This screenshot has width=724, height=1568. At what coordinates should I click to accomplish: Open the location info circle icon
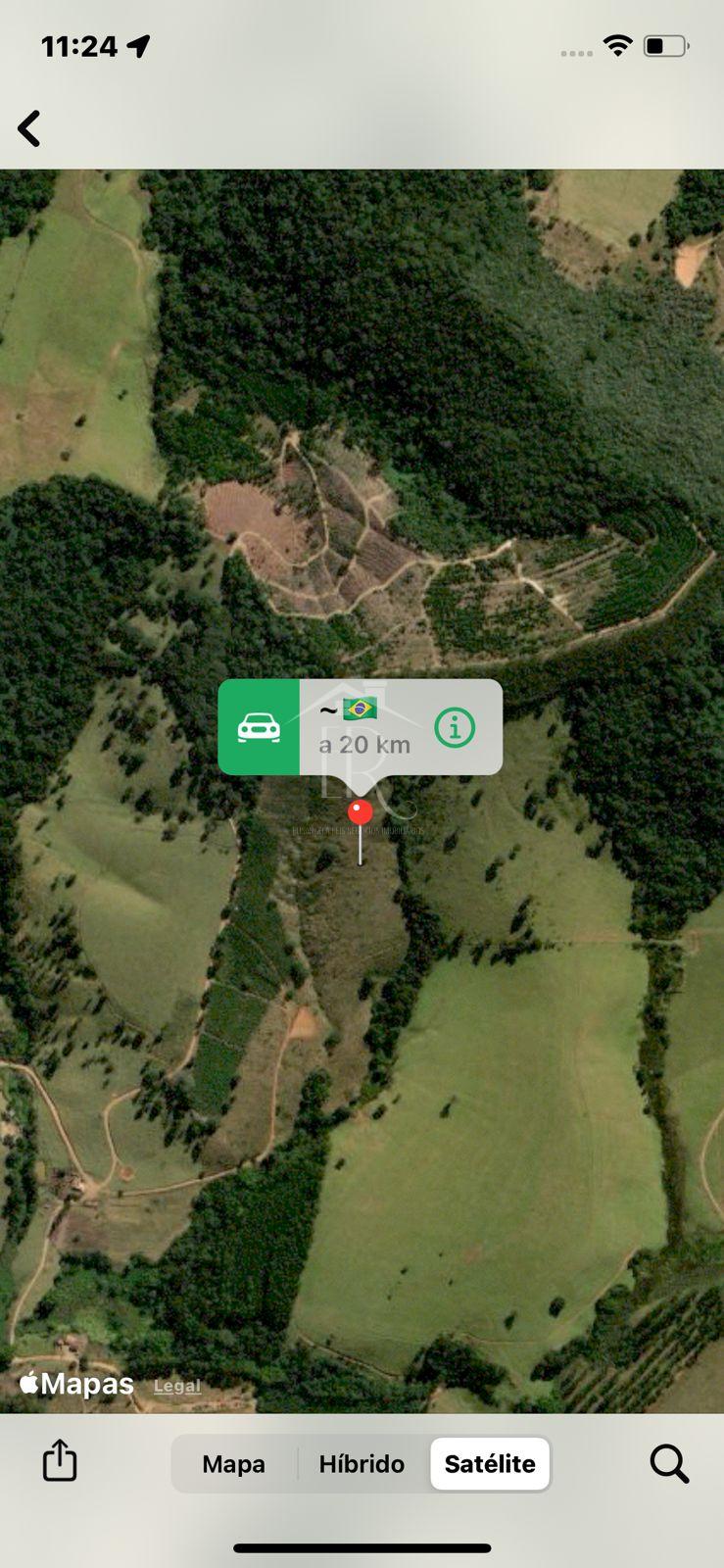click(455, 727)
